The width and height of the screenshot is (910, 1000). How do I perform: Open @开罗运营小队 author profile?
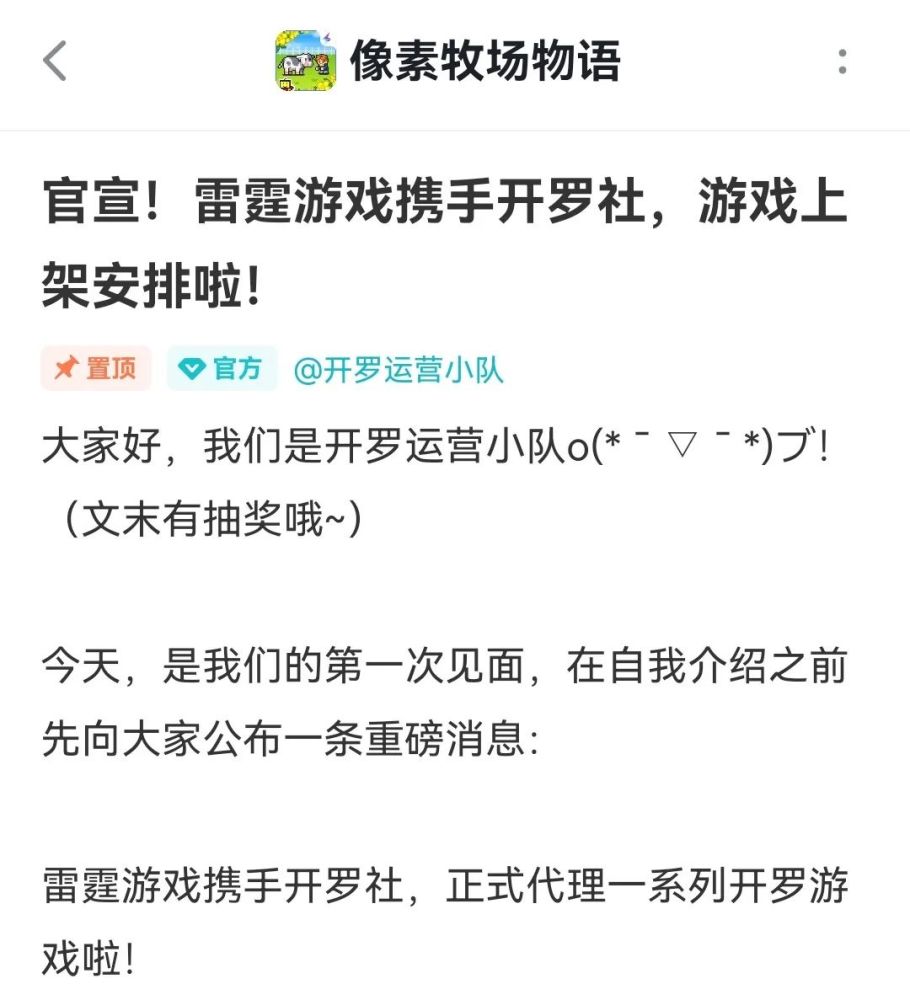[398, 370]
